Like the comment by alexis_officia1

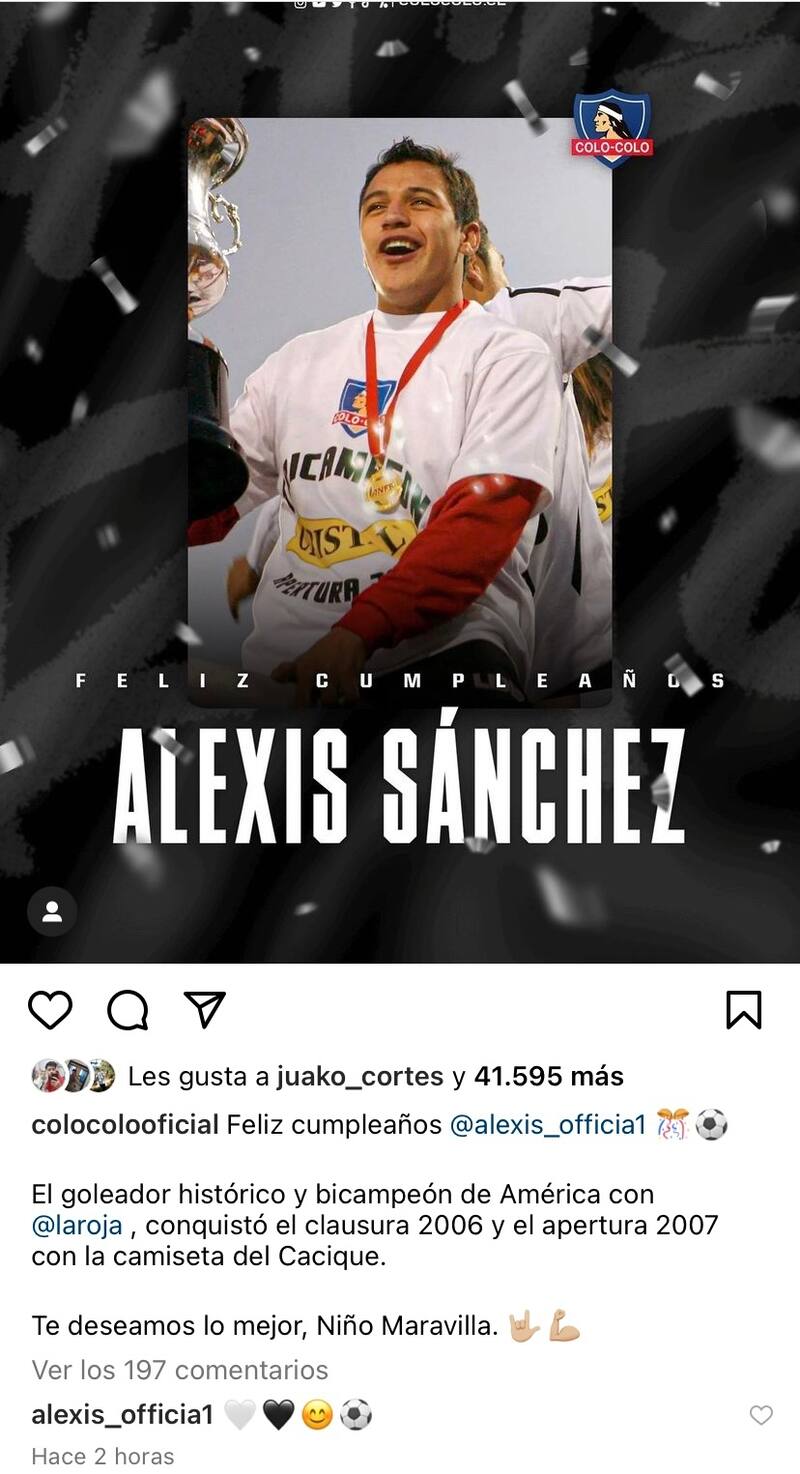point(761,1415)
